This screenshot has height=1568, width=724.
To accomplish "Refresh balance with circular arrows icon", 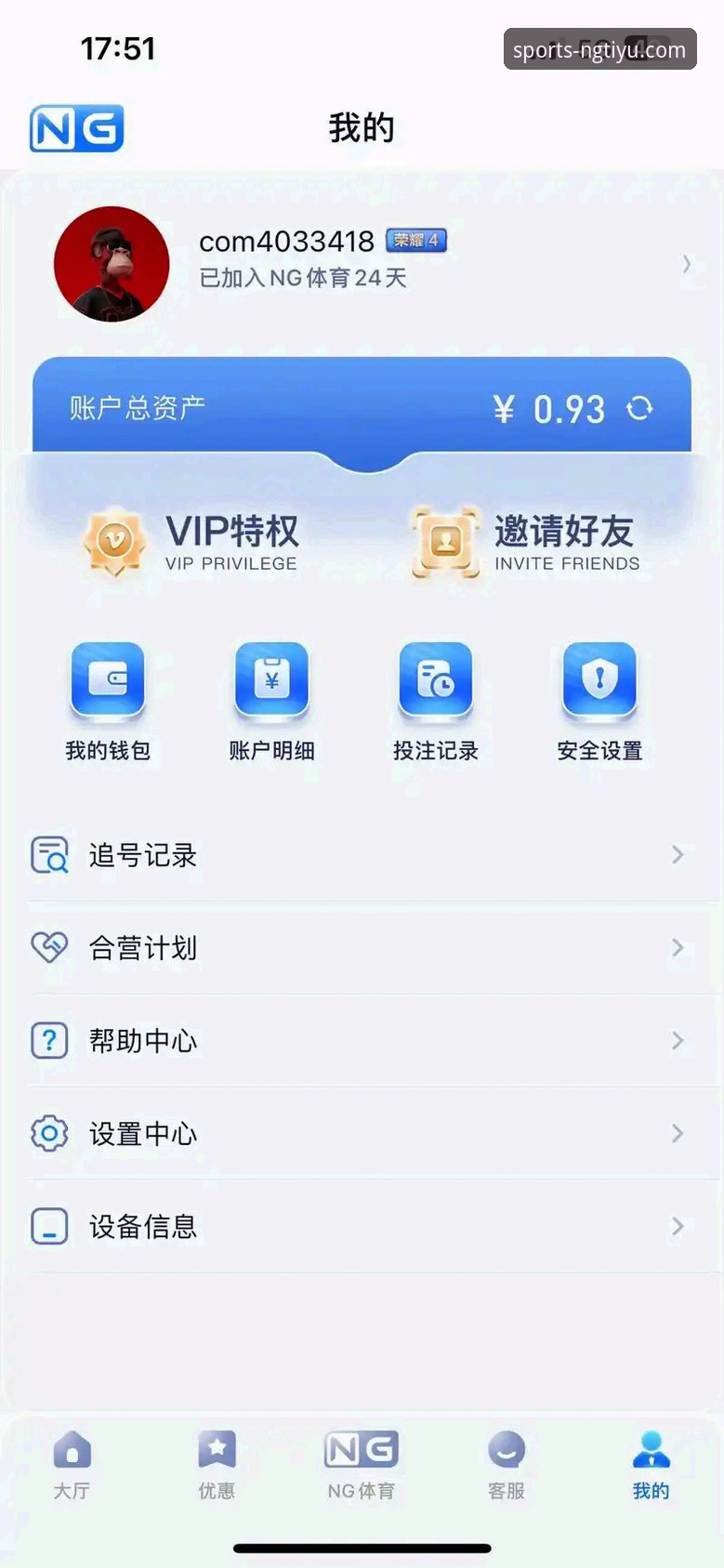I will pos(639,407).
